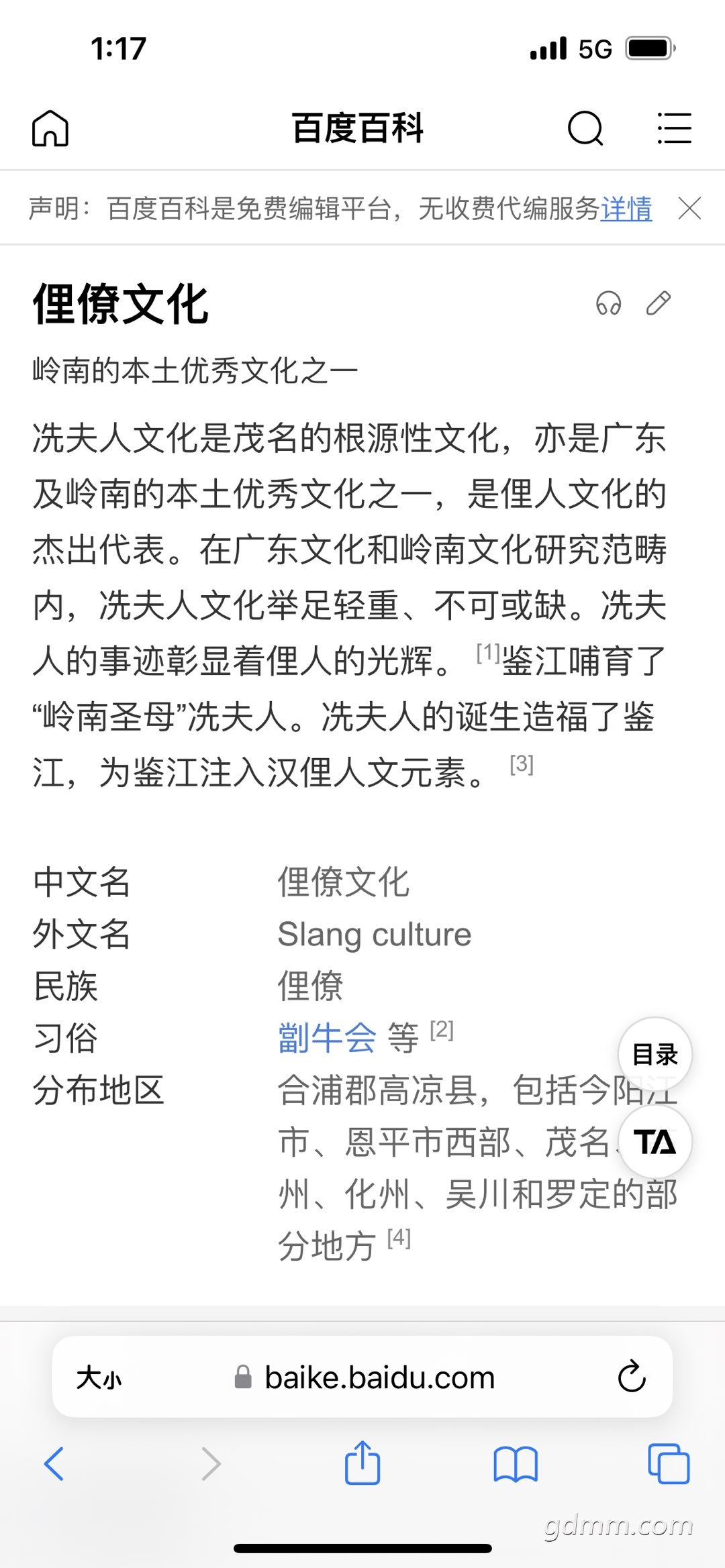Go back to previous page
The image size is (725, 1568).
pos(54,1463)
